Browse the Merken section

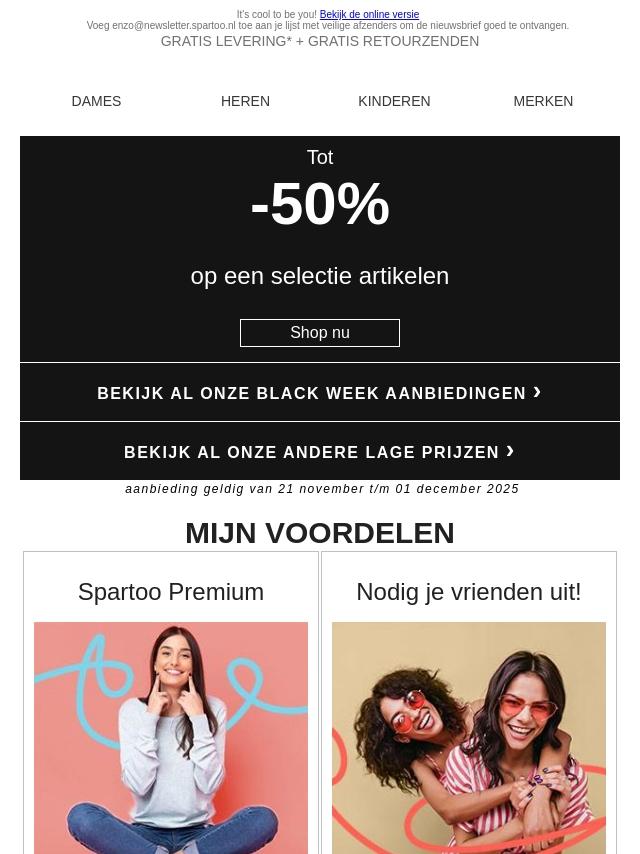click(x=543, y=101)
